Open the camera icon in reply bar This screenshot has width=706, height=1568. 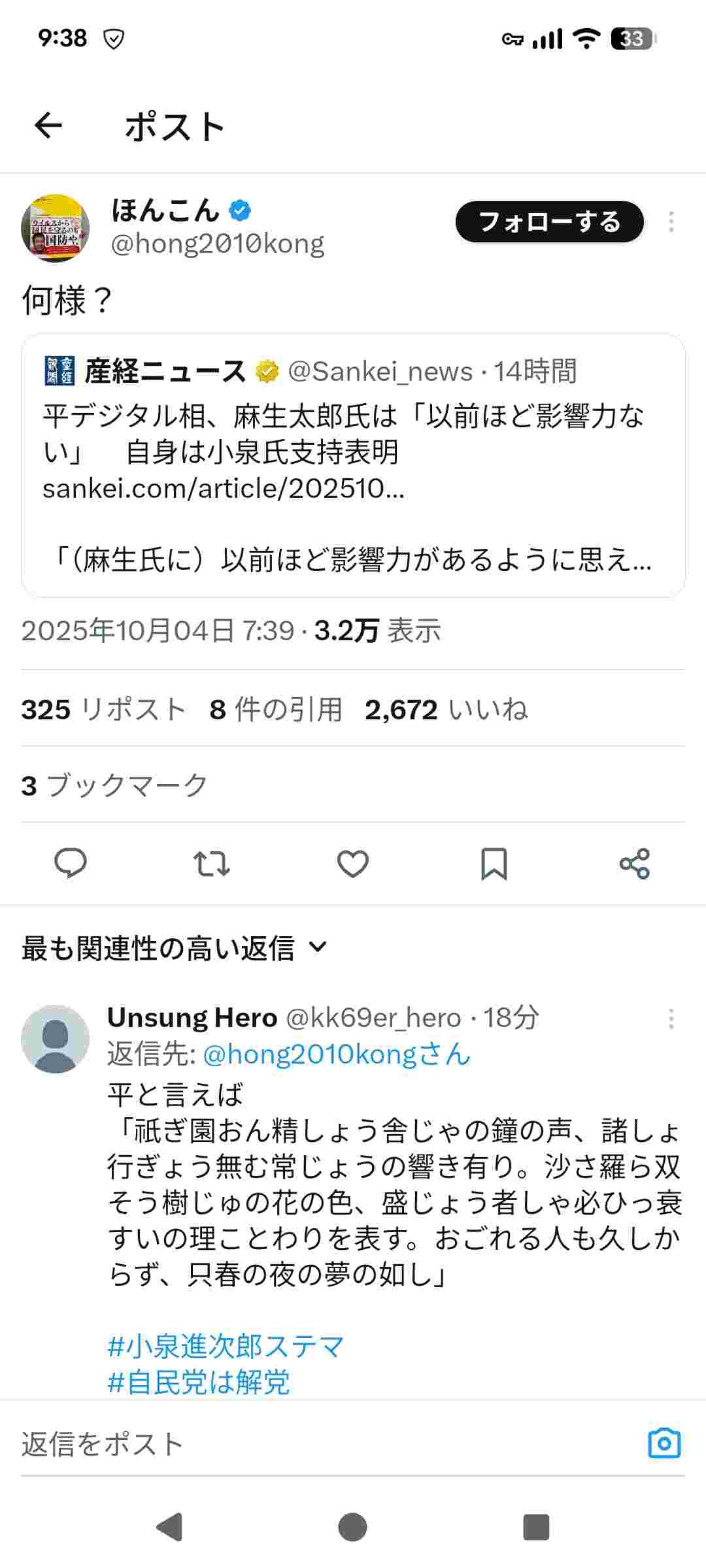tap(664, 1443)
